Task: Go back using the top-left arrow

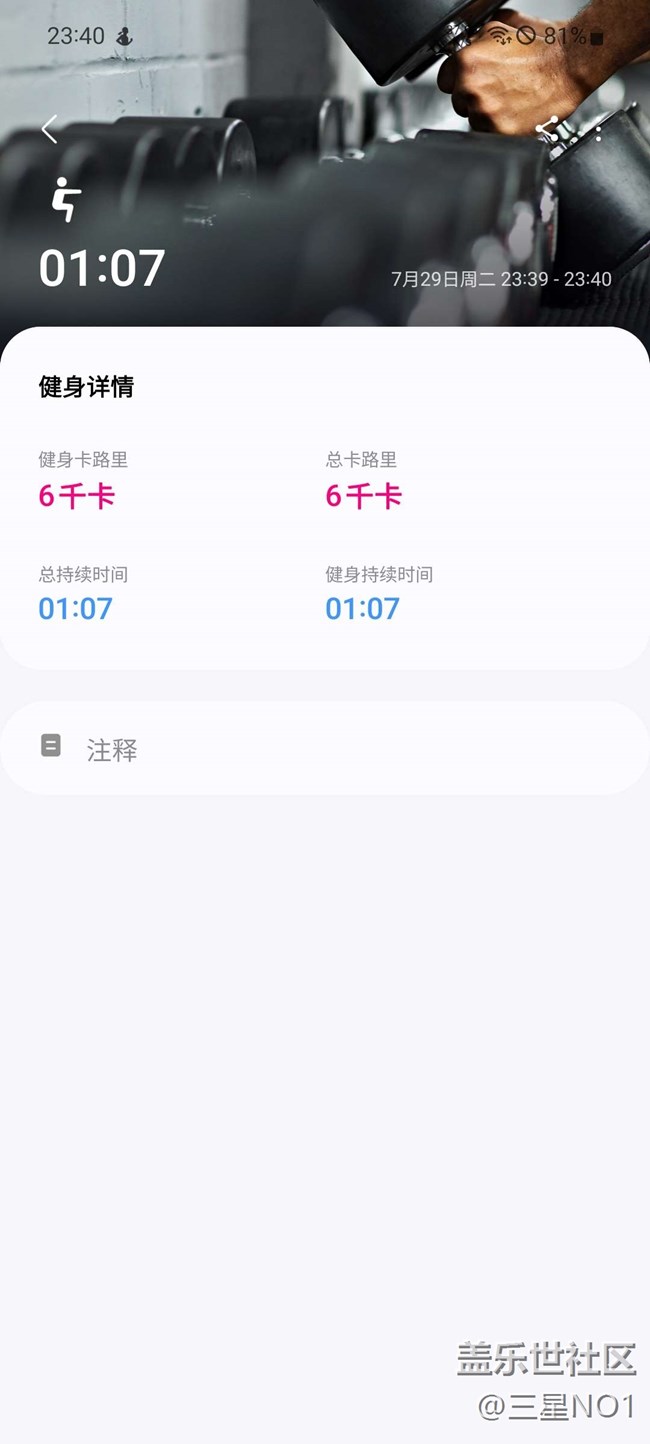Action: [49, 129]
